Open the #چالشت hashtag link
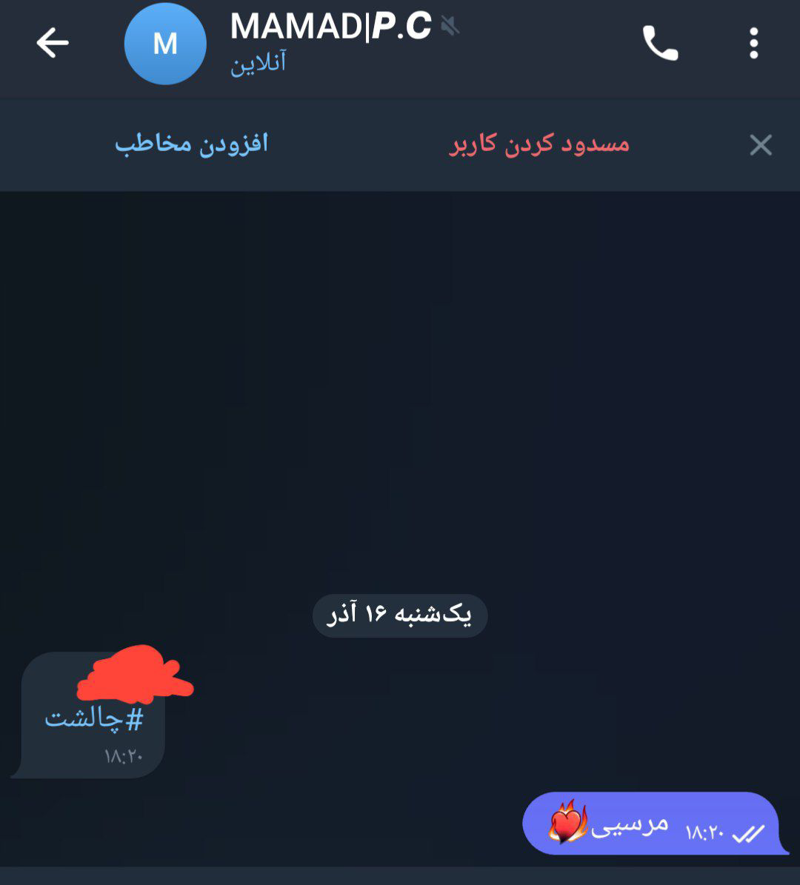Image resolution: width=800 pixels, height=885 pixels. (94, 717)
